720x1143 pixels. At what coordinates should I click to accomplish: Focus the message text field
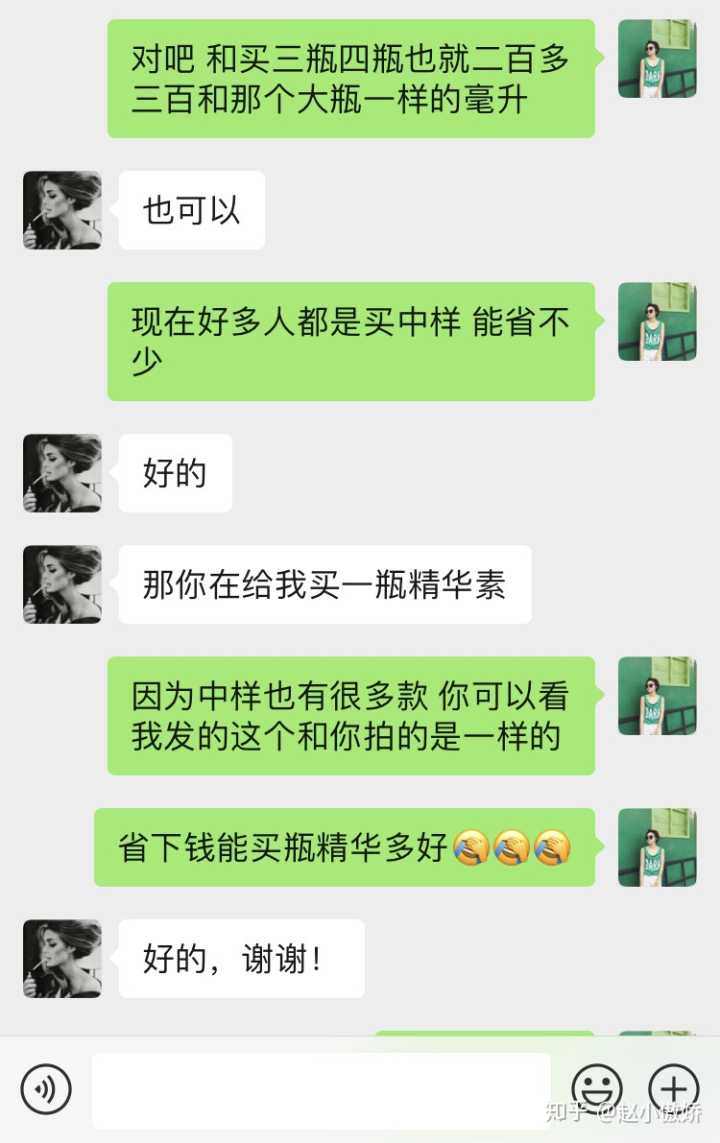[x=321, y=1090]
